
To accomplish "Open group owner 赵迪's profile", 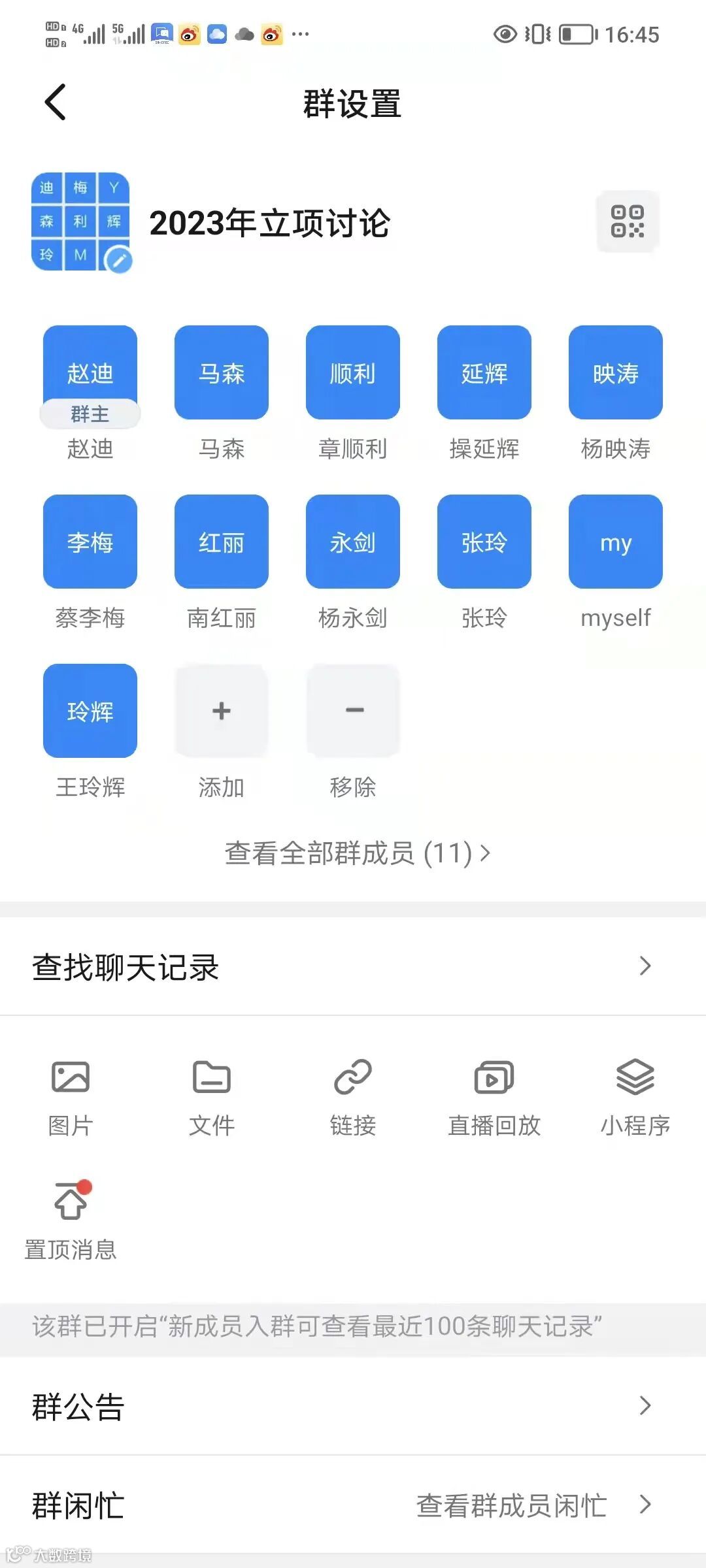I will click(90, 373).
